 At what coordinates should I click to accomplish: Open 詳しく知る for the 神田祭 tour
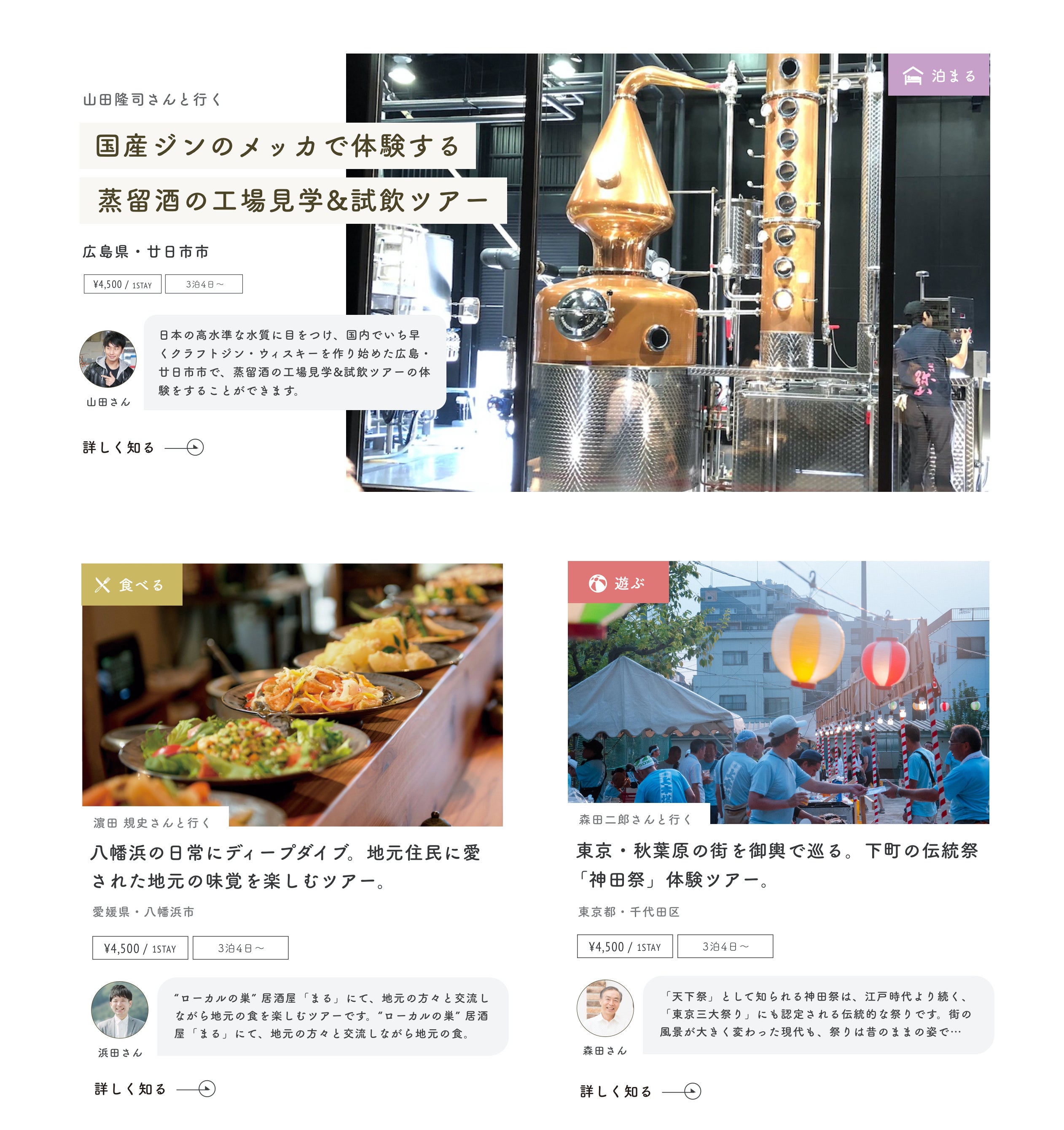pos(640,1091)
